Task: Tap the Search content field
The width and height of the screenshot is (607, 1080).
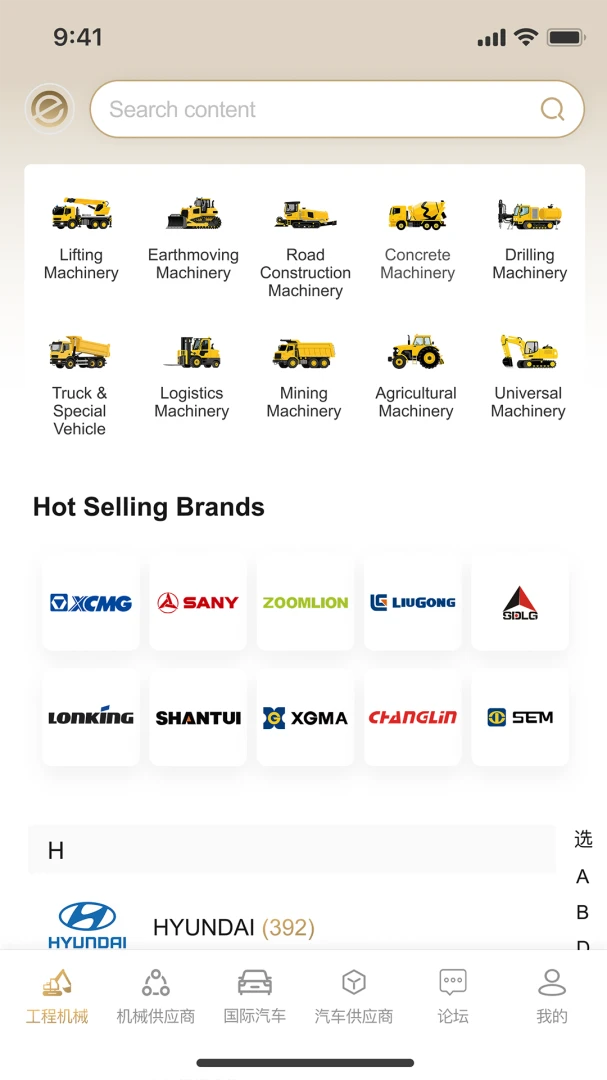Action: tap(337, 109)
